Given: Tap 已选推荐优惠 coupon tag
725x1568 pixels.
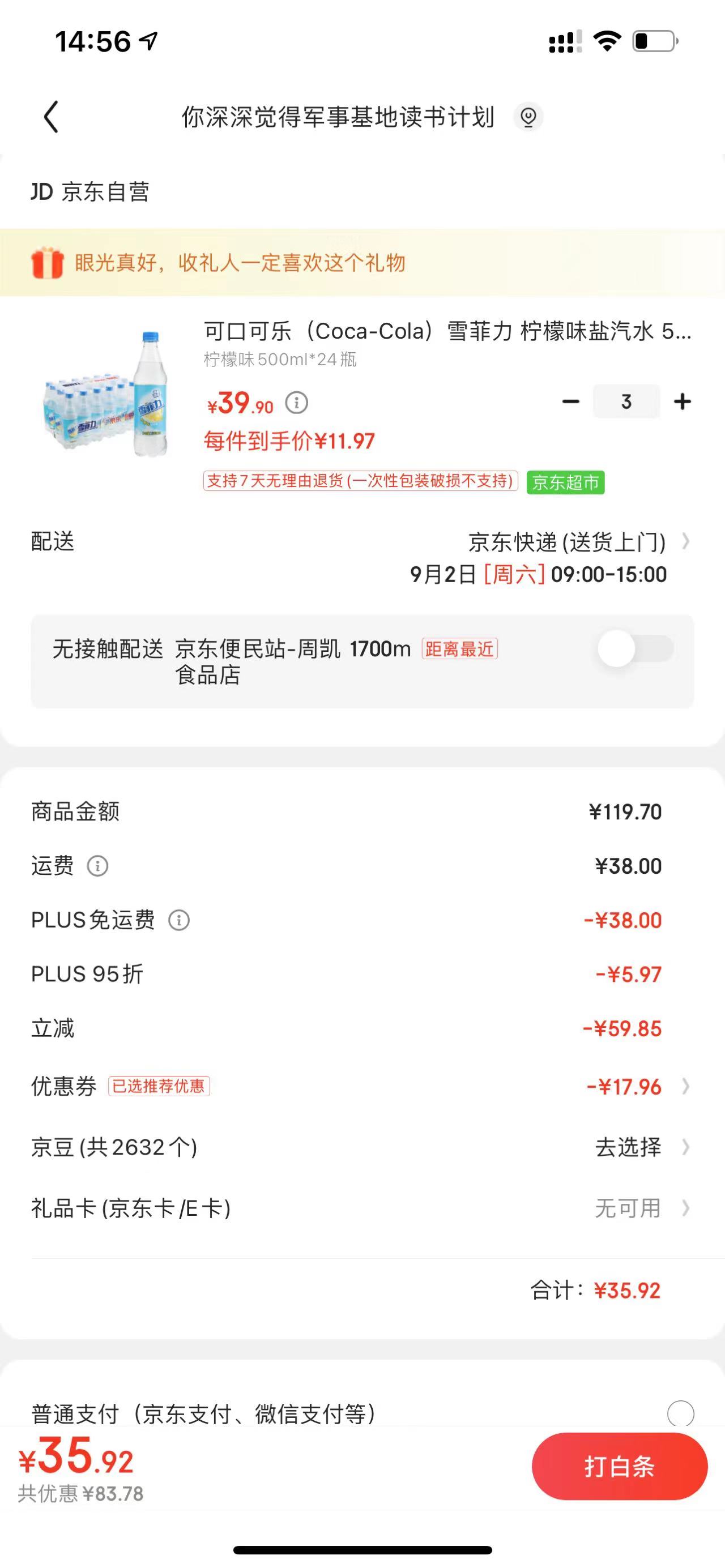Looking at the screenshot, I should coord(158,1087).
